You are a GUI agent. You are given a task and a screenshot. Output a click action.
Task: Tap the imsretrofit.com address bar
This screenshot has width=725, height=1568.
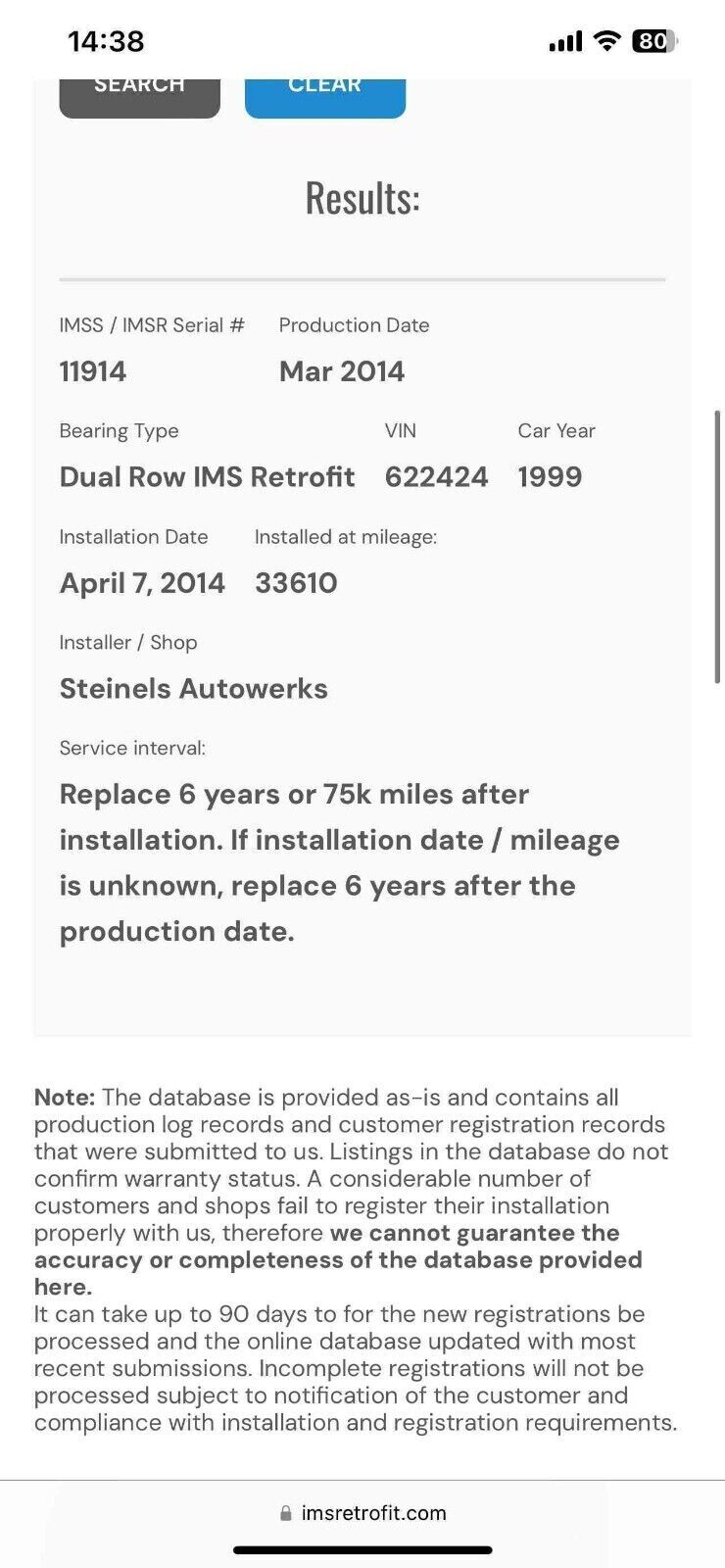click(x=362, y=1512)
